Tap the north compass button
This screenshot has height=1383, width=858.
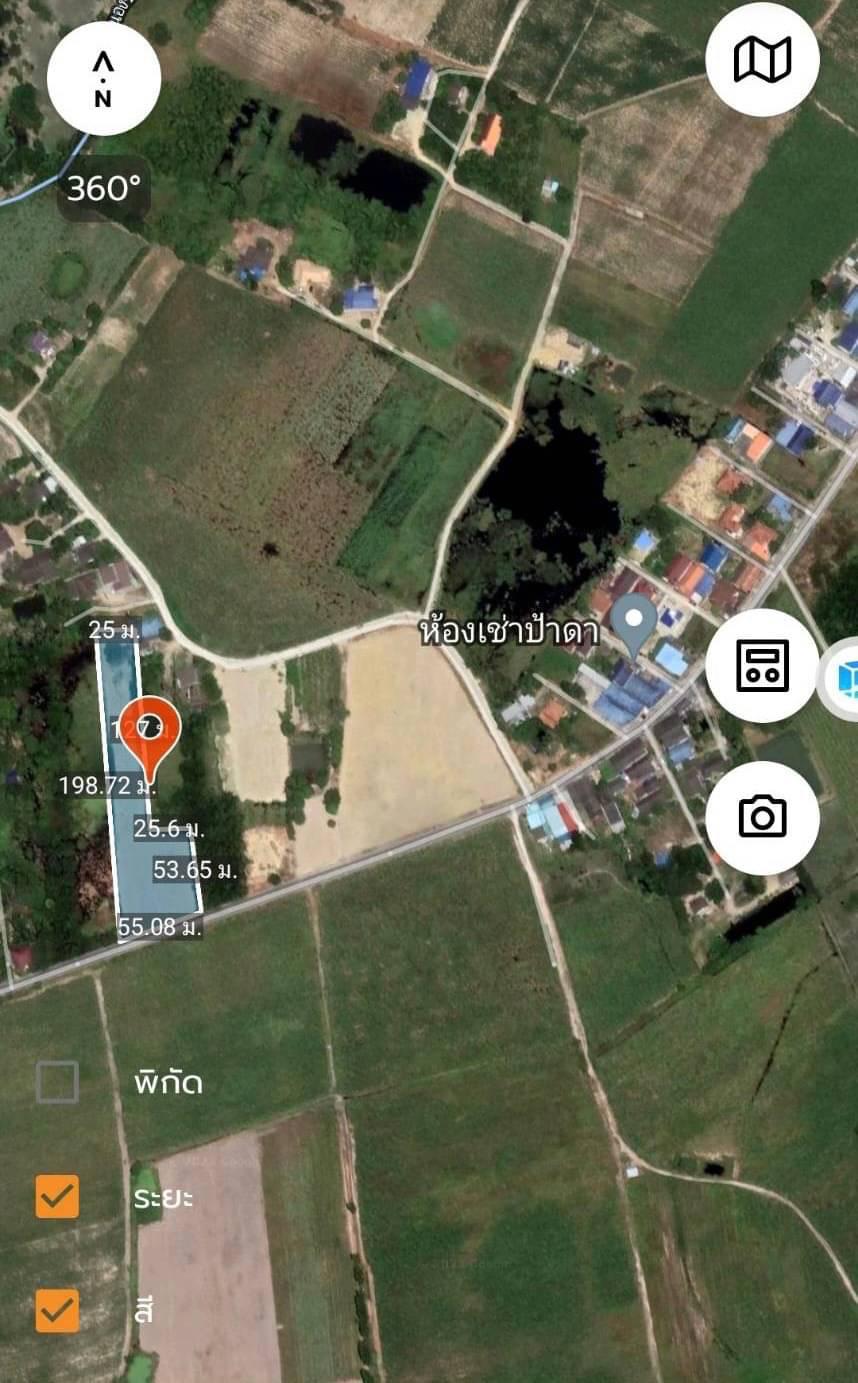pyautogui.click(x=103, y=78)
